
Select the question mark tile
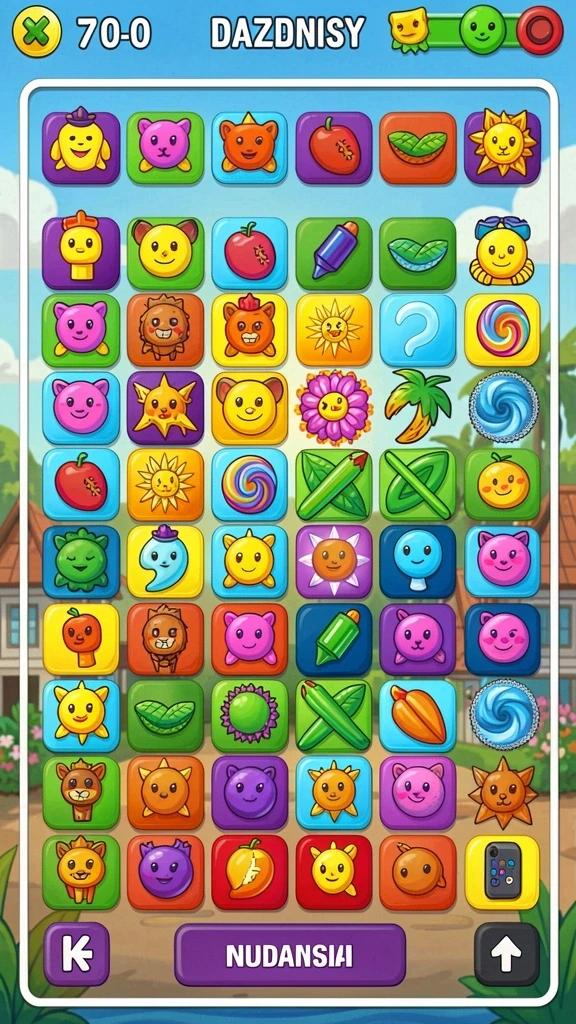(418, 330)
